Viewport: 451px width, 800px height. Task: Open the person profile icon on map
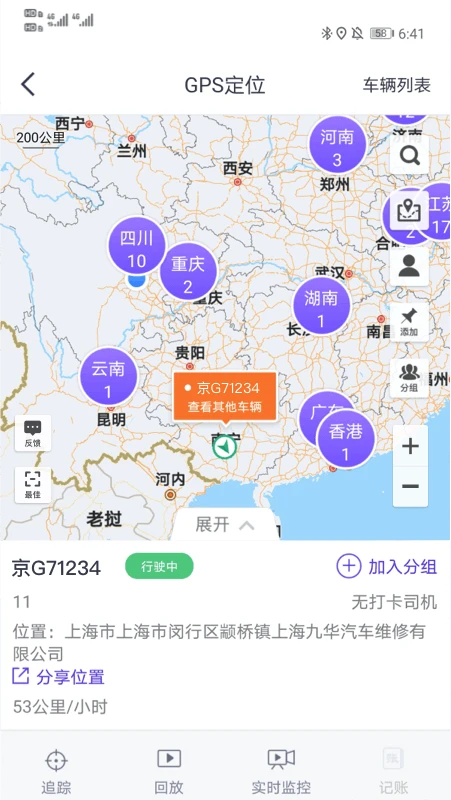(x=409, y=266)
